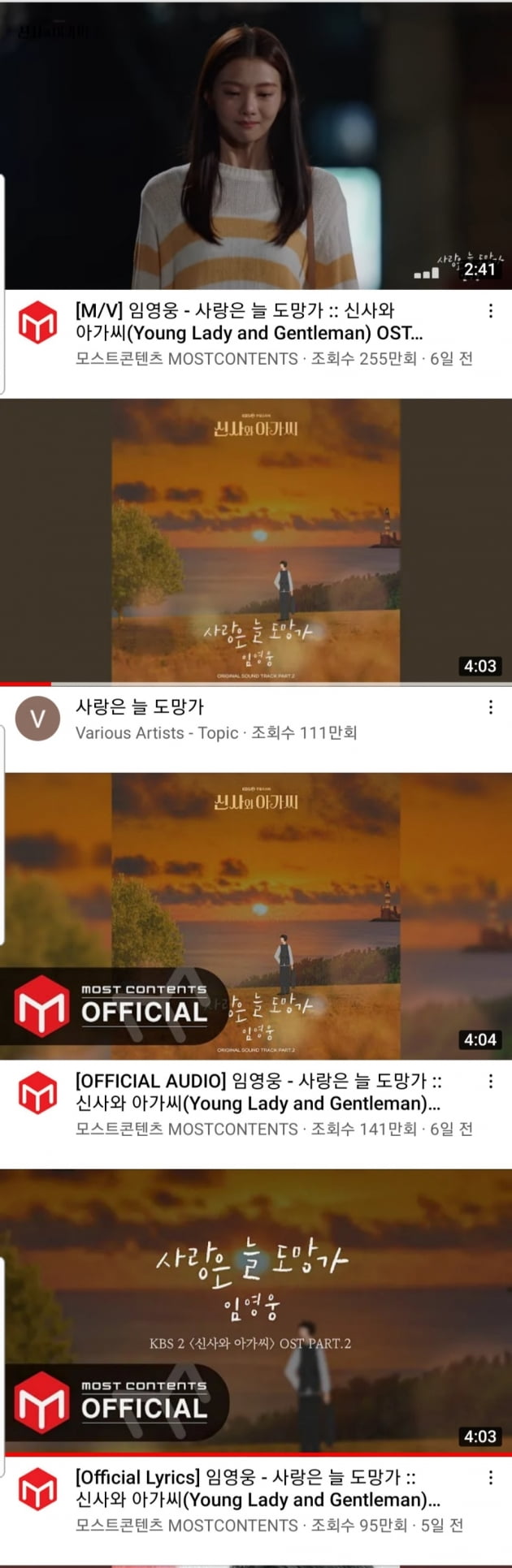
Task: Open options for the [OFFICIAL AUDIO] video
Action: click(x=490, y=1082)
